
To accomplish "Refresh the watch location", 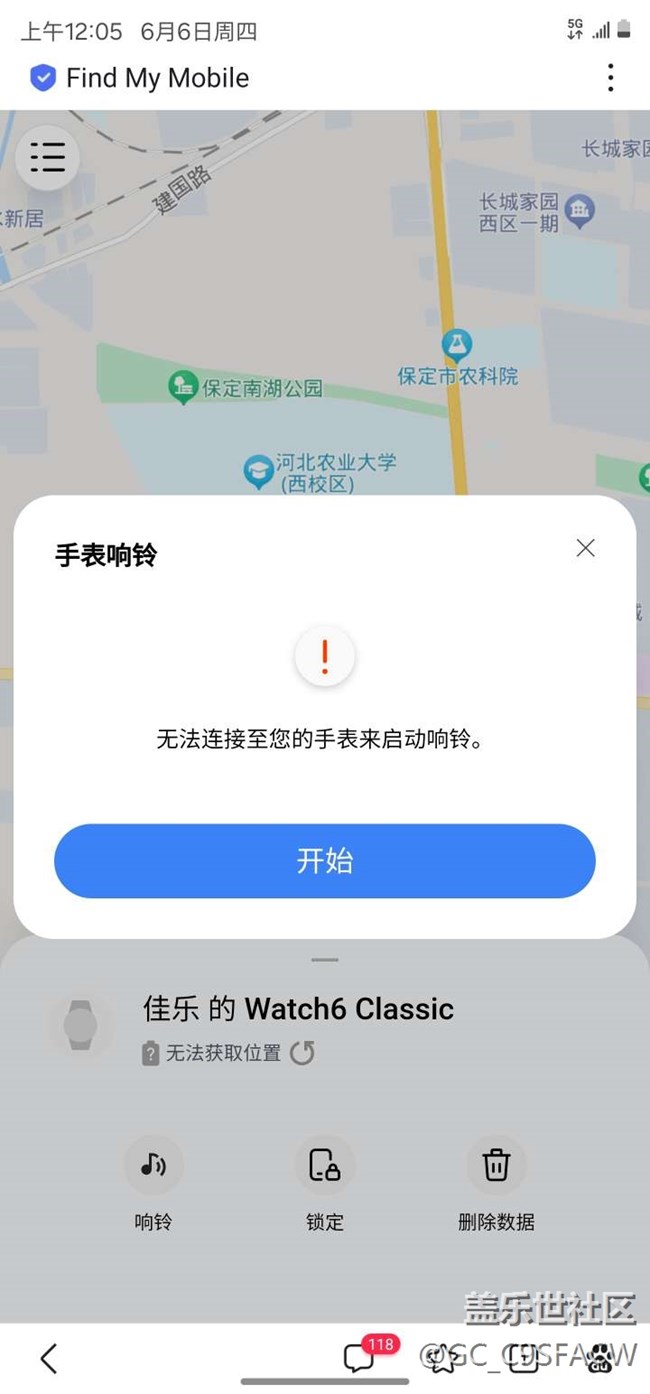I will (x=302, y=1052).
